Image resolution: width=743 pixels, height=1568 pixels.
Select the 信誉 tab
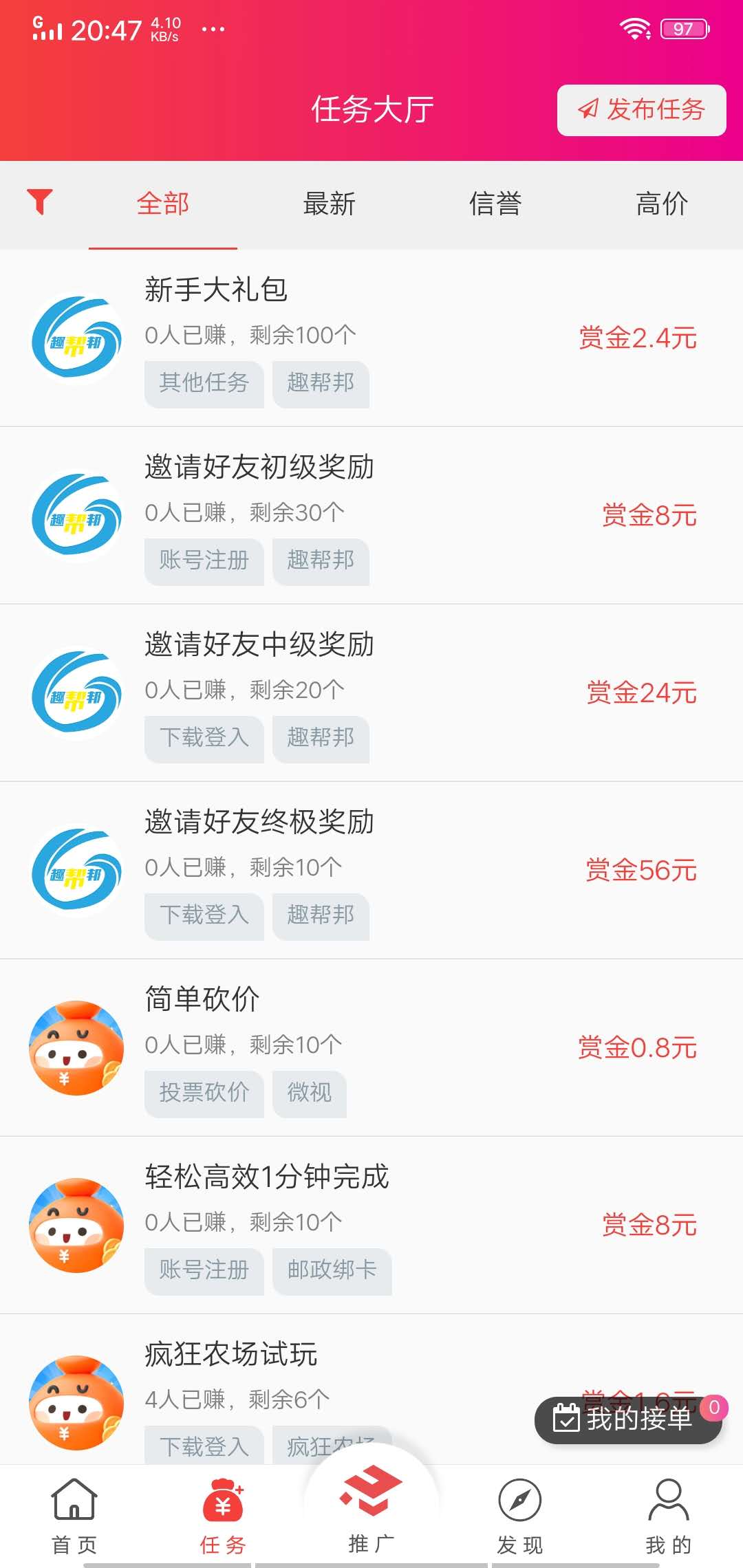tap(497, 204)
